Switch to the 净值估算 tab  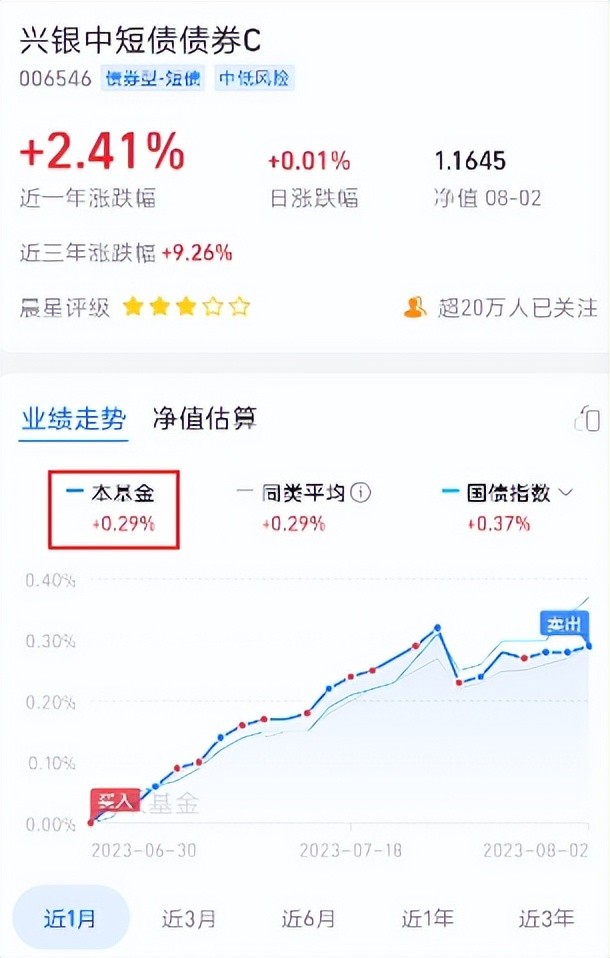[x=204, y=418]
